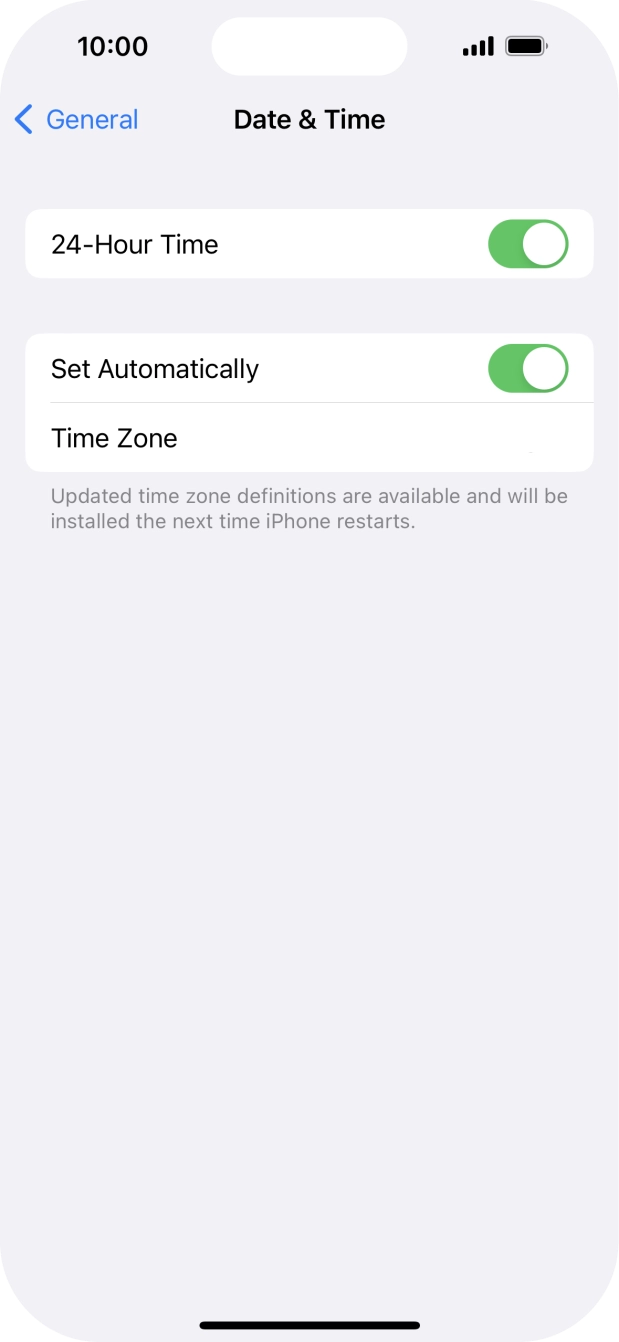The image size is (619, 1342).
Task: Turn off 24-Hour Time
Action: 527,245
